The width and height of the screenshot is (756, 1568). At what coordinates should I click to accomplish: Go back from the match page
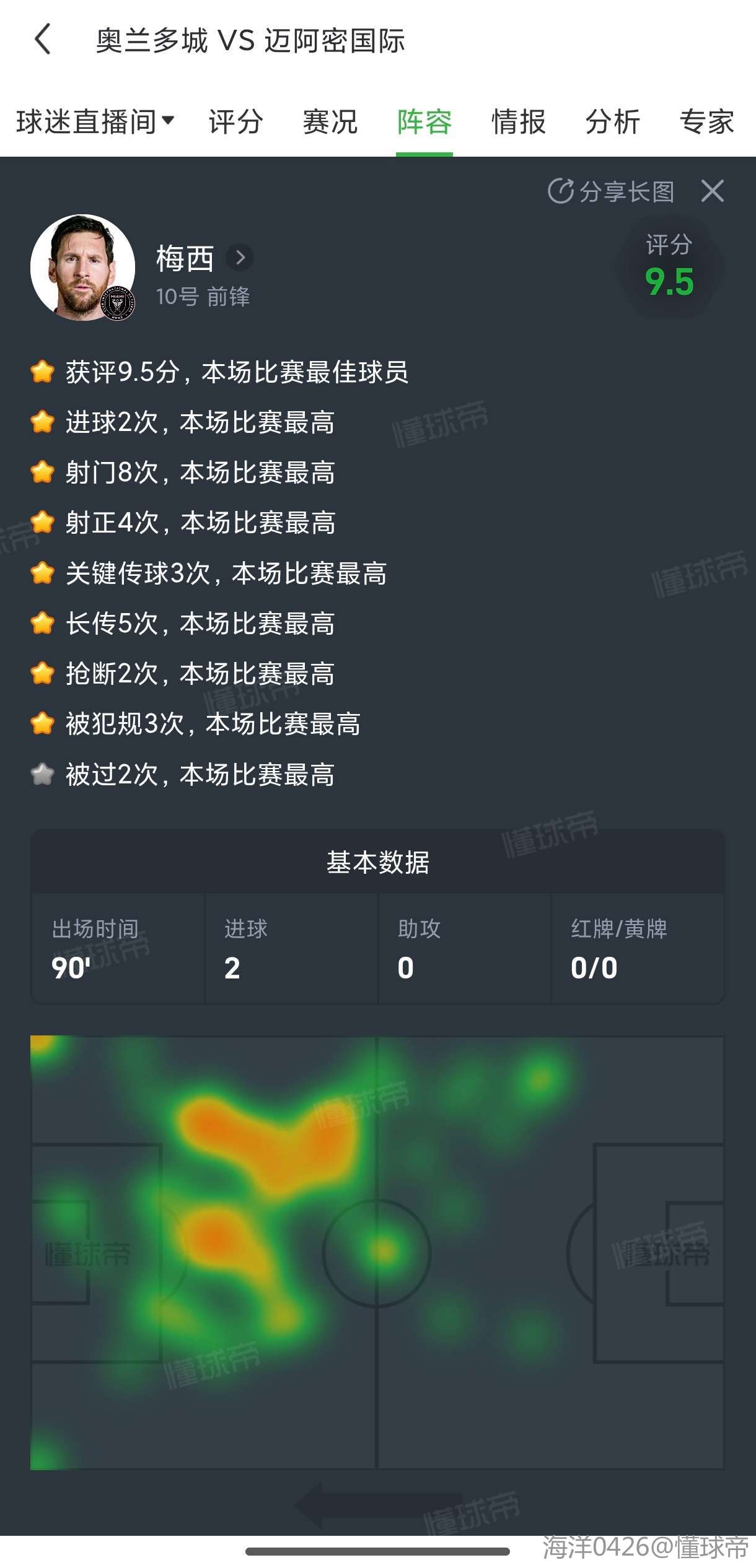[42, 40]
